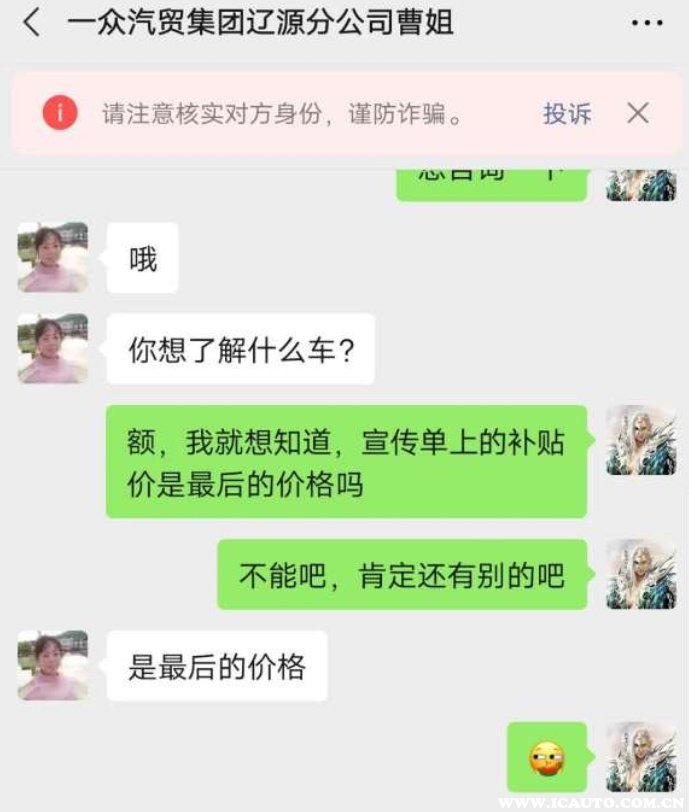Go back from the chat with 曹姐

(x=32, y=22)
